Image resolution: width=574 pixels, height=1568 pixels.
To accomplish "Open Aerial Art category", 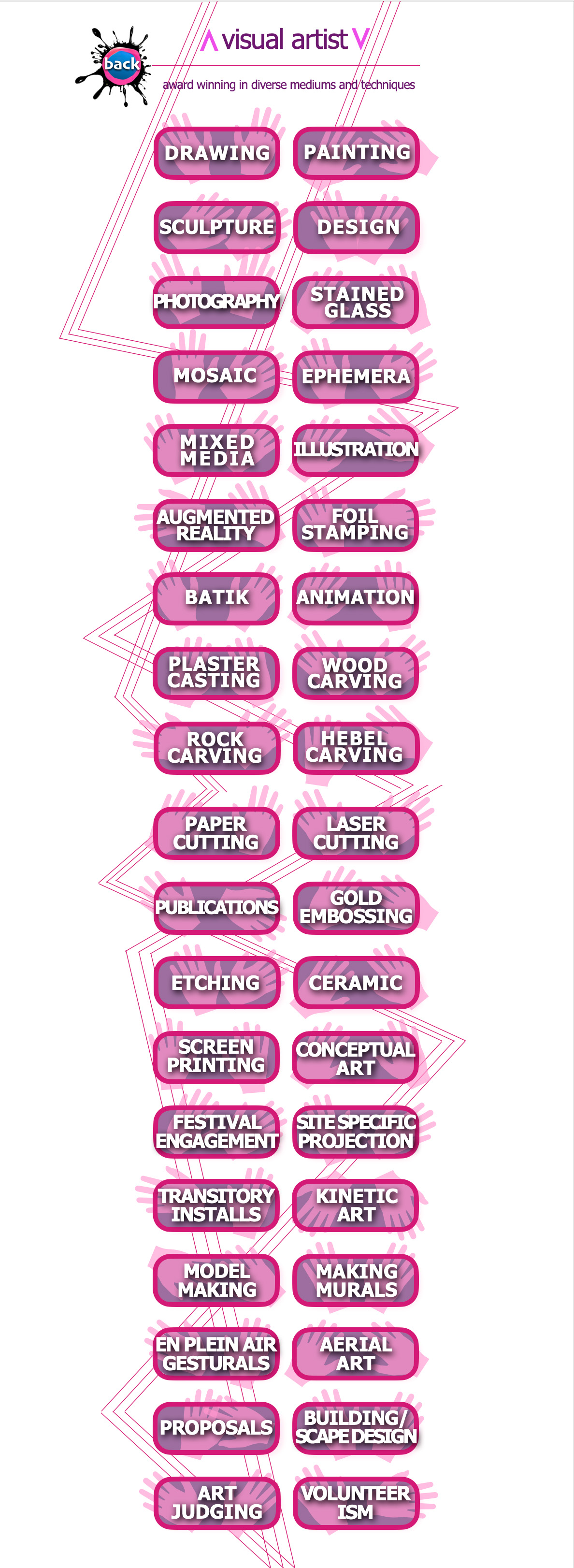I will coord(356,1354).
